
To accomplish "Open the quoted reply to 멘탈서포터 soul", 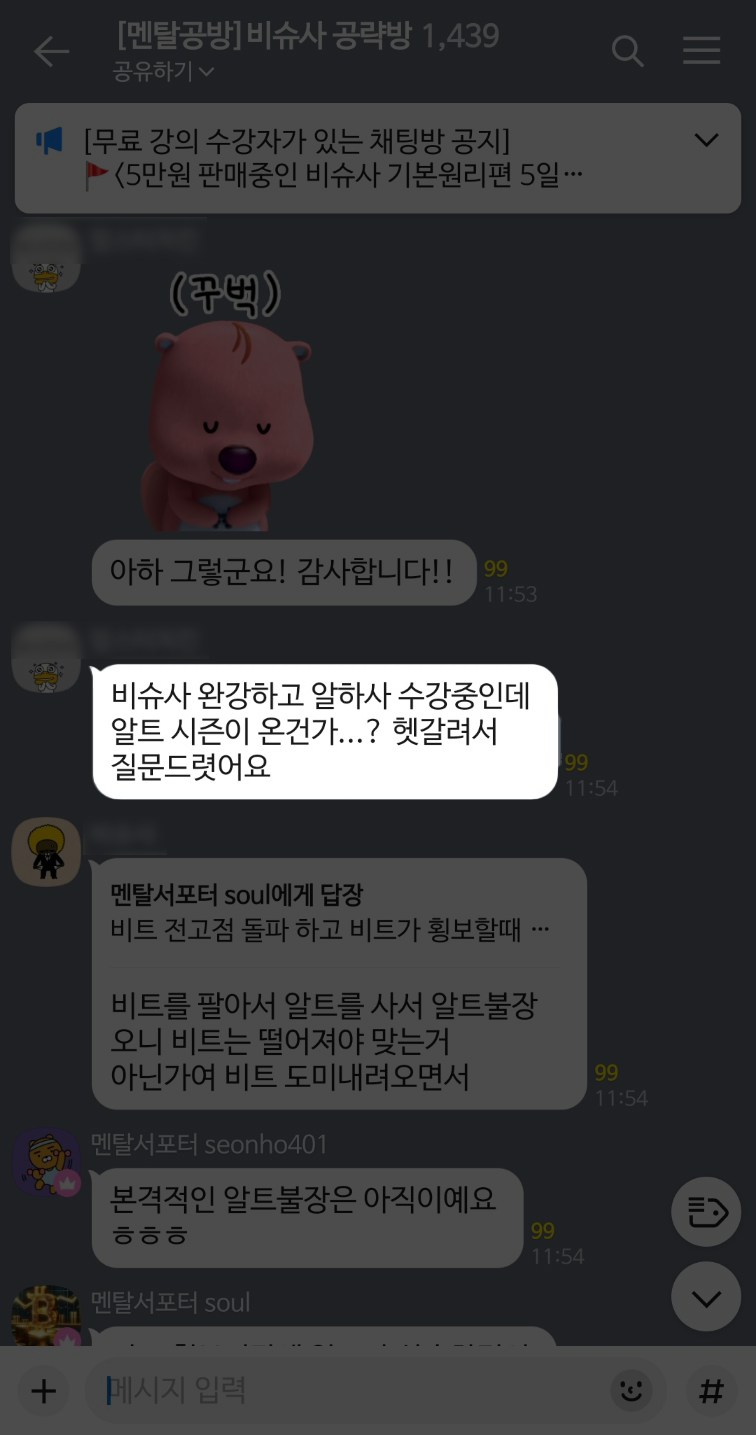I will (330, 912).
